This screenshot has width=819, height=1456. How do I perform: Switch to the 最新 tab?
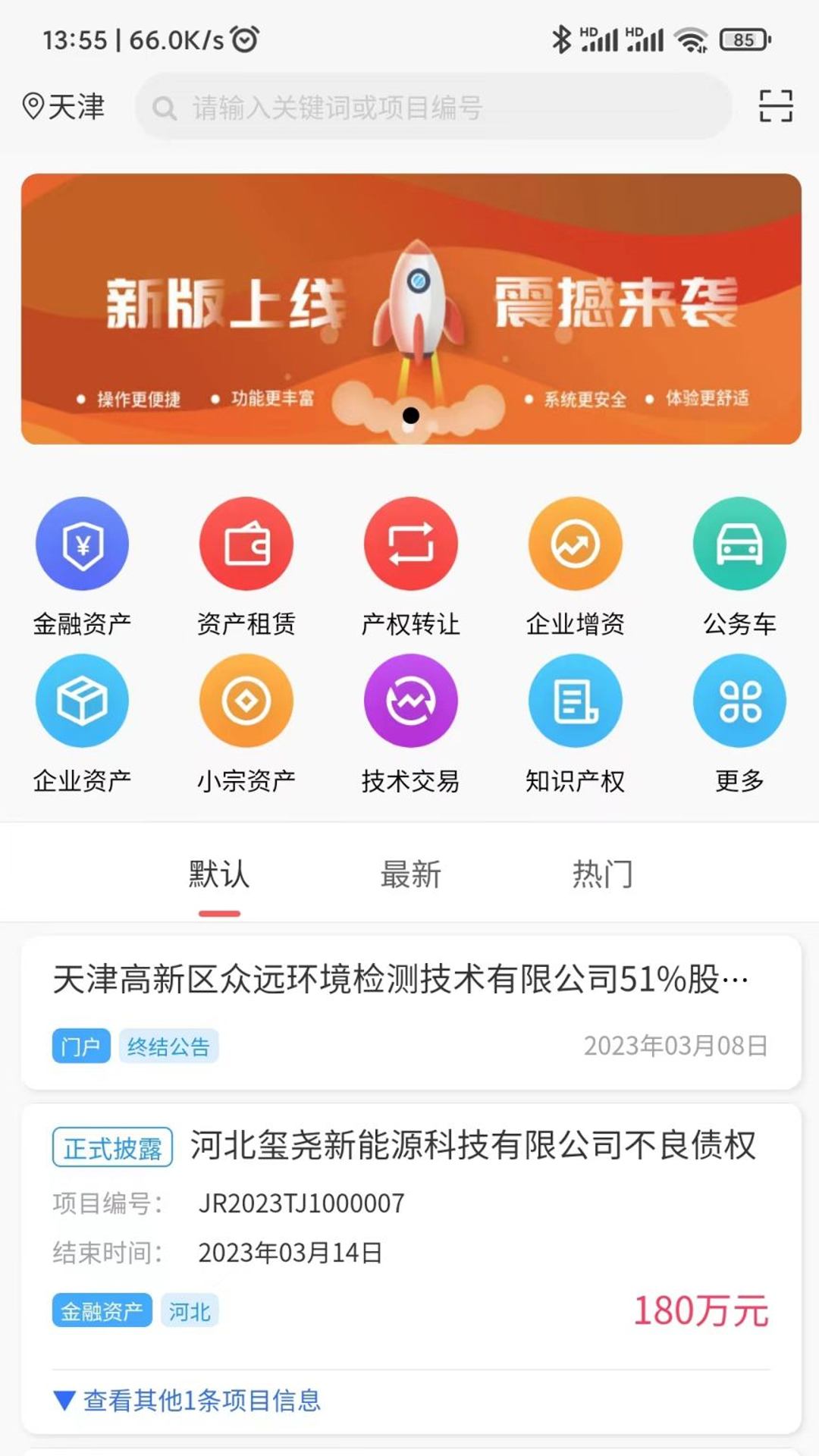[x=409, y=874]
